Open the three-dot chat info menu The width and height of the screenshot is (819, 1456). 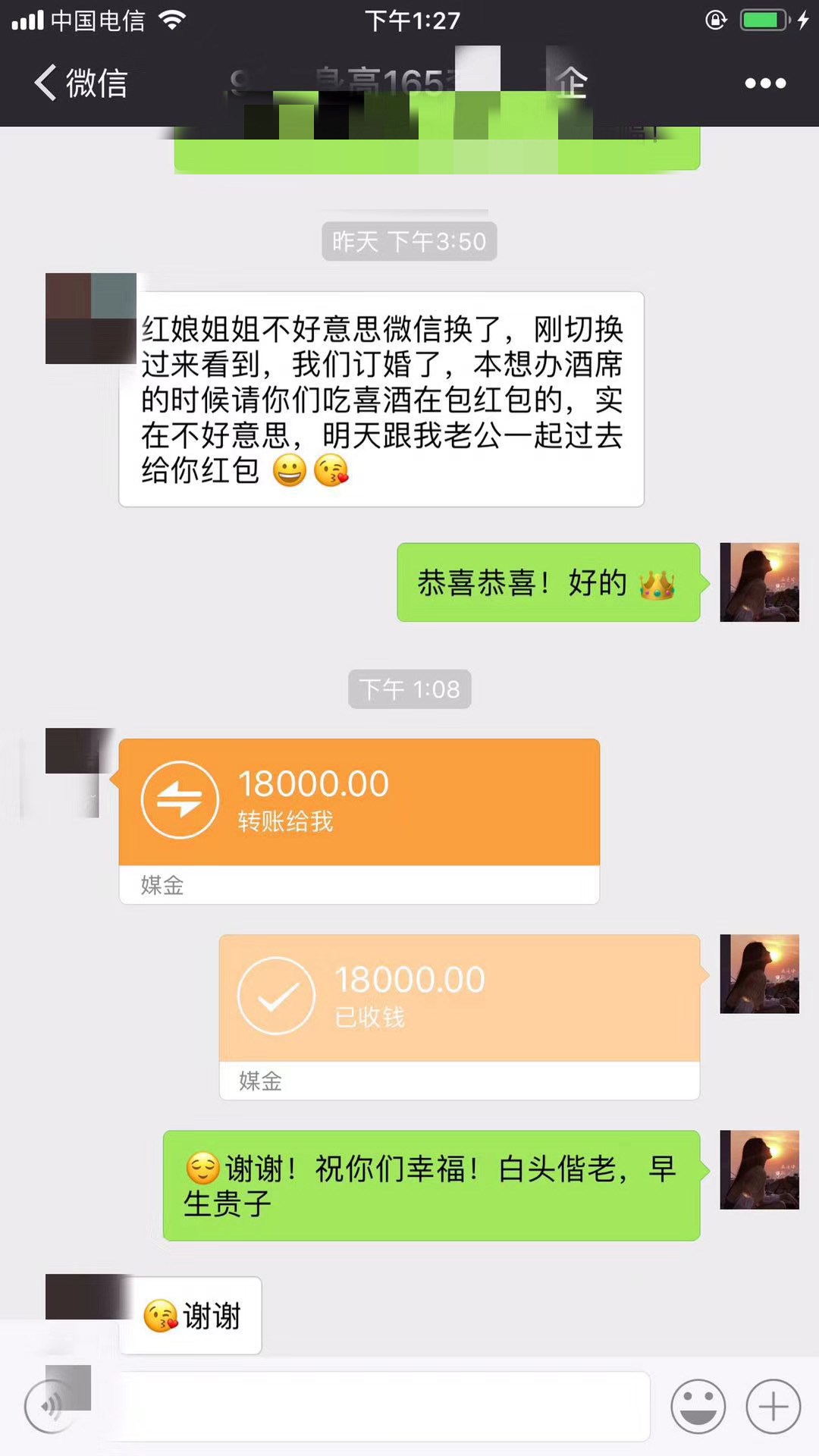(764, 83)
